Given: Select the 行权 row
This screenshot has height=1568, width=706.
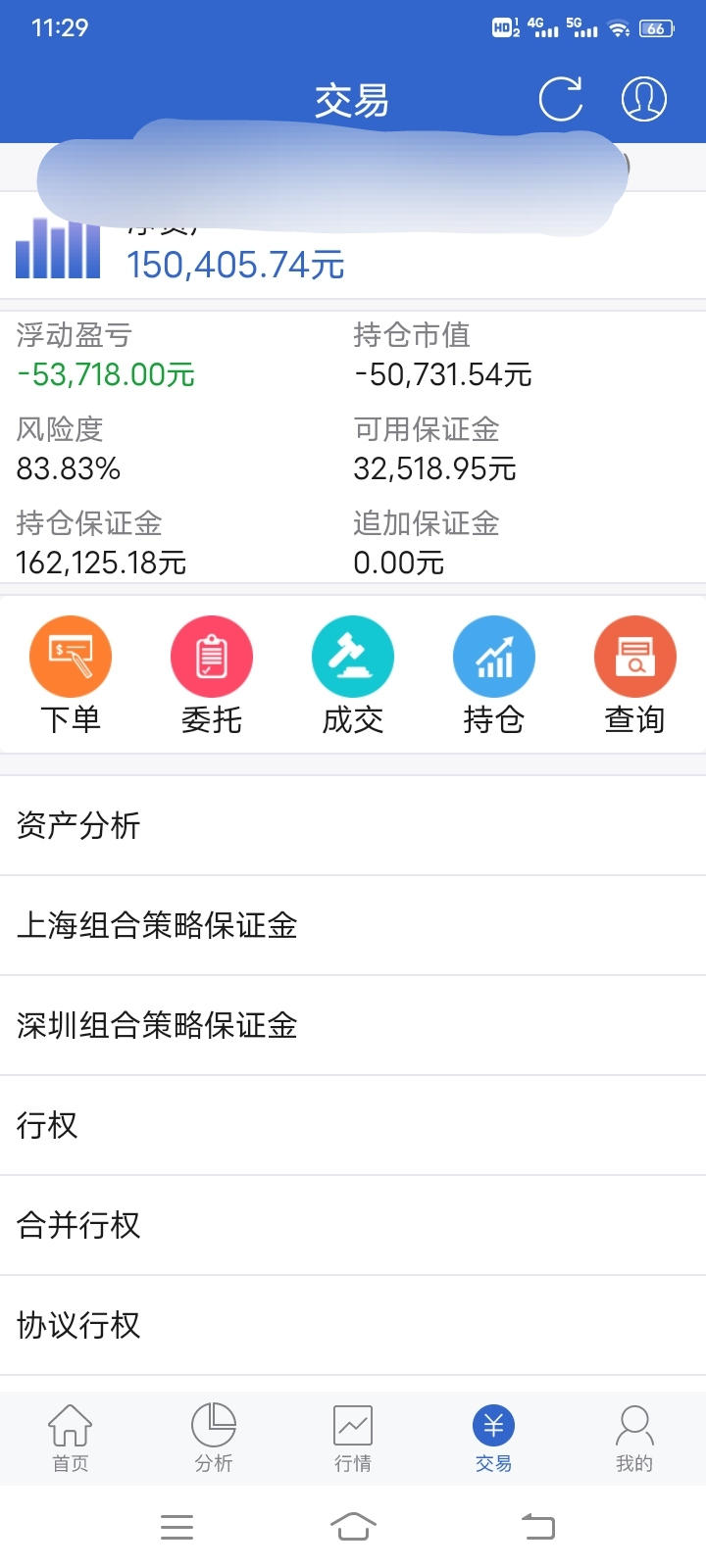Looking at the screenshot, I should click(353, 1126).
